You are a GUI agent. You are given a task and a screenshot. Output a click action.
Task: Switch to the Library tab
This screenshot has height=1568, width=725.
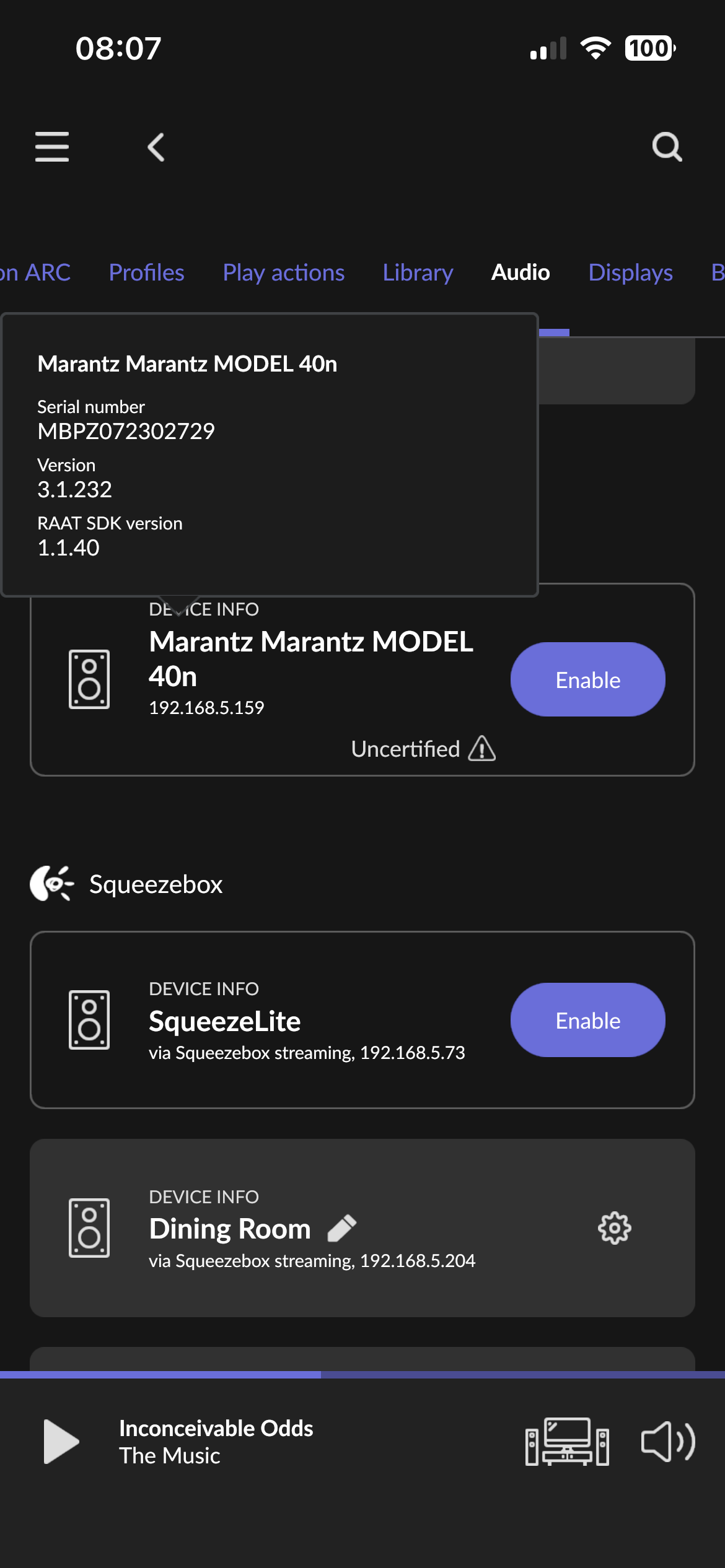click(418, 272)
